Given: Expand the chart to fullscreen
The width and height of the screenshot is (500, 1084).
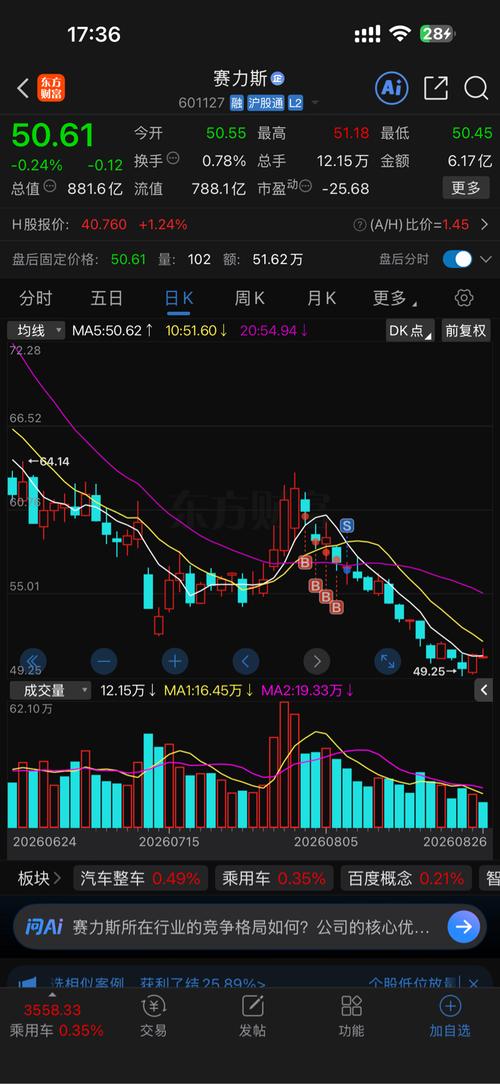Looking at the screenshot, I should click(387, 662).
